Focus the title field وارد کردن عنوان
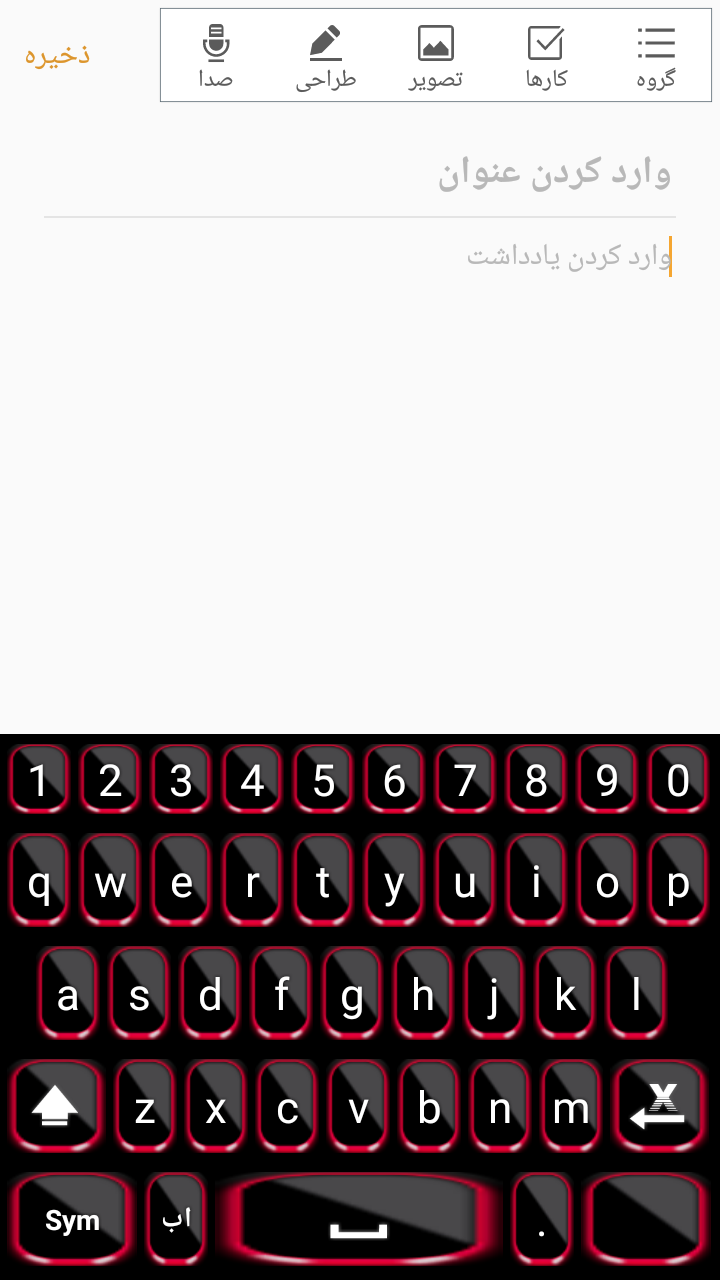 click(360, 173)
